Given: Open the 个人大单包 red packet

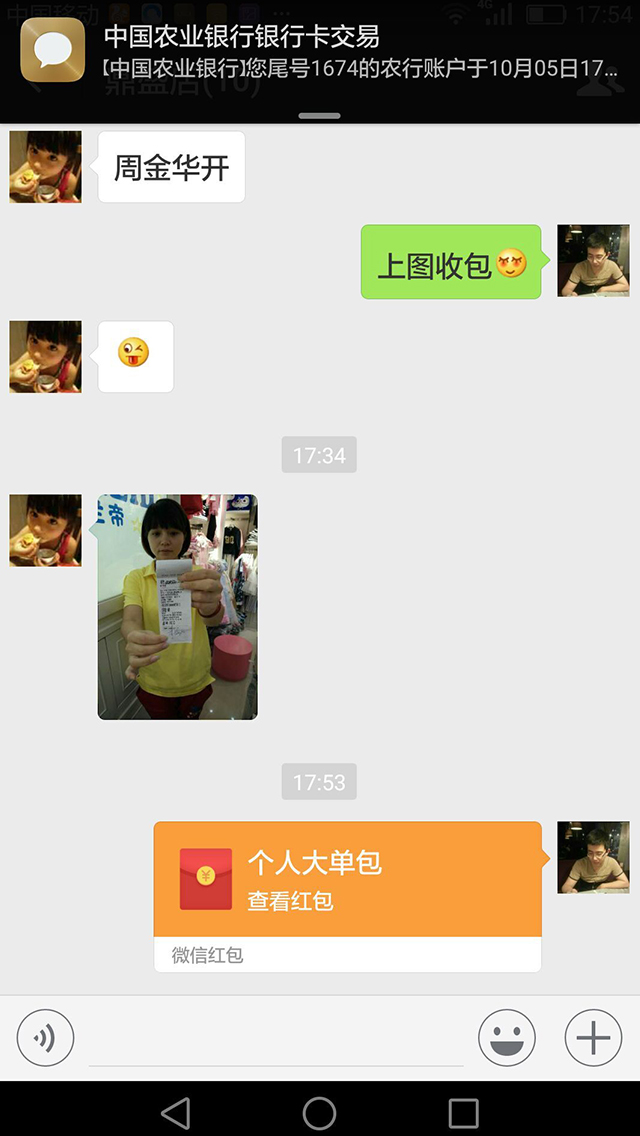Looking at the screenshot, I should [x=347, y=880].
